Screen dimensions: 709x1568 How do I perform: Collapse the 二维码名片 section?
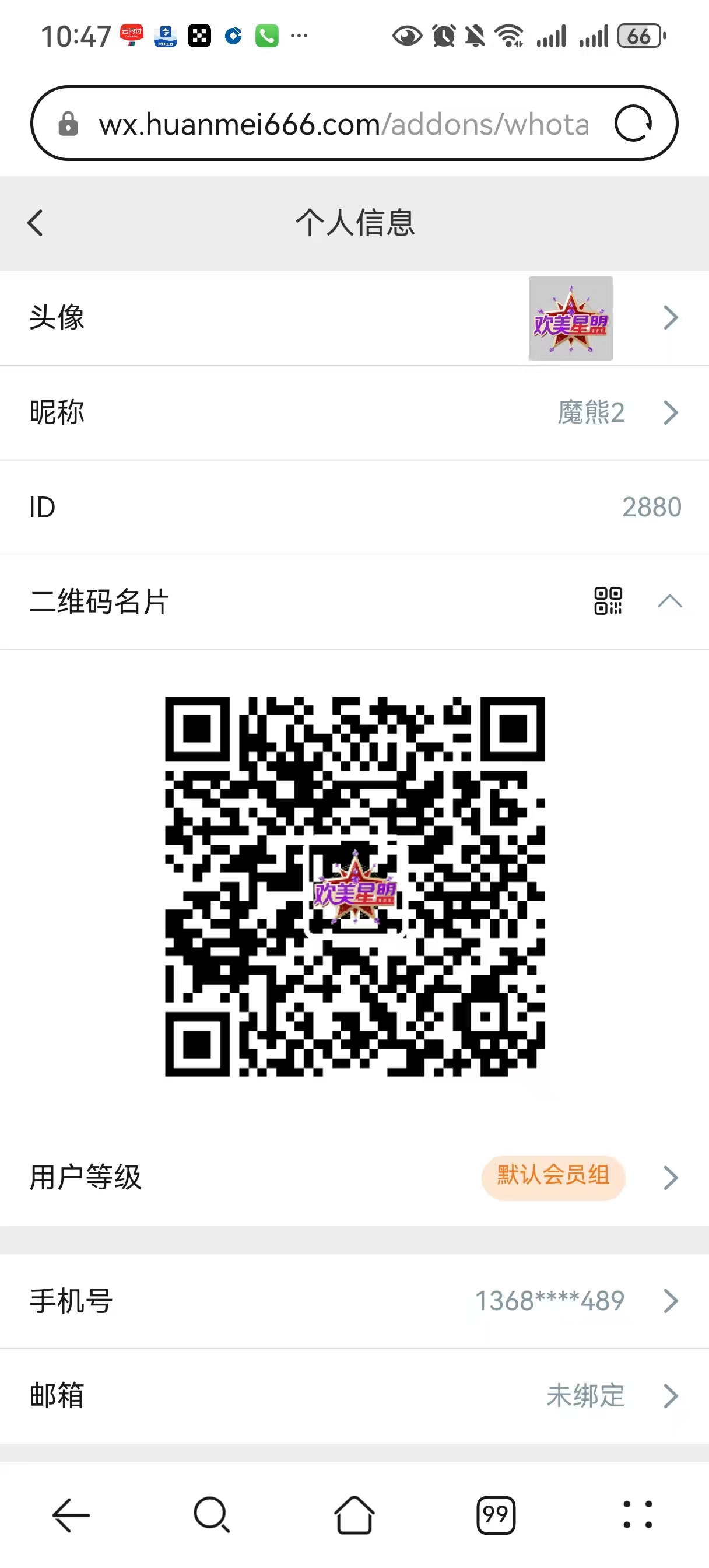pyautogui.click(x=670, y=602)
